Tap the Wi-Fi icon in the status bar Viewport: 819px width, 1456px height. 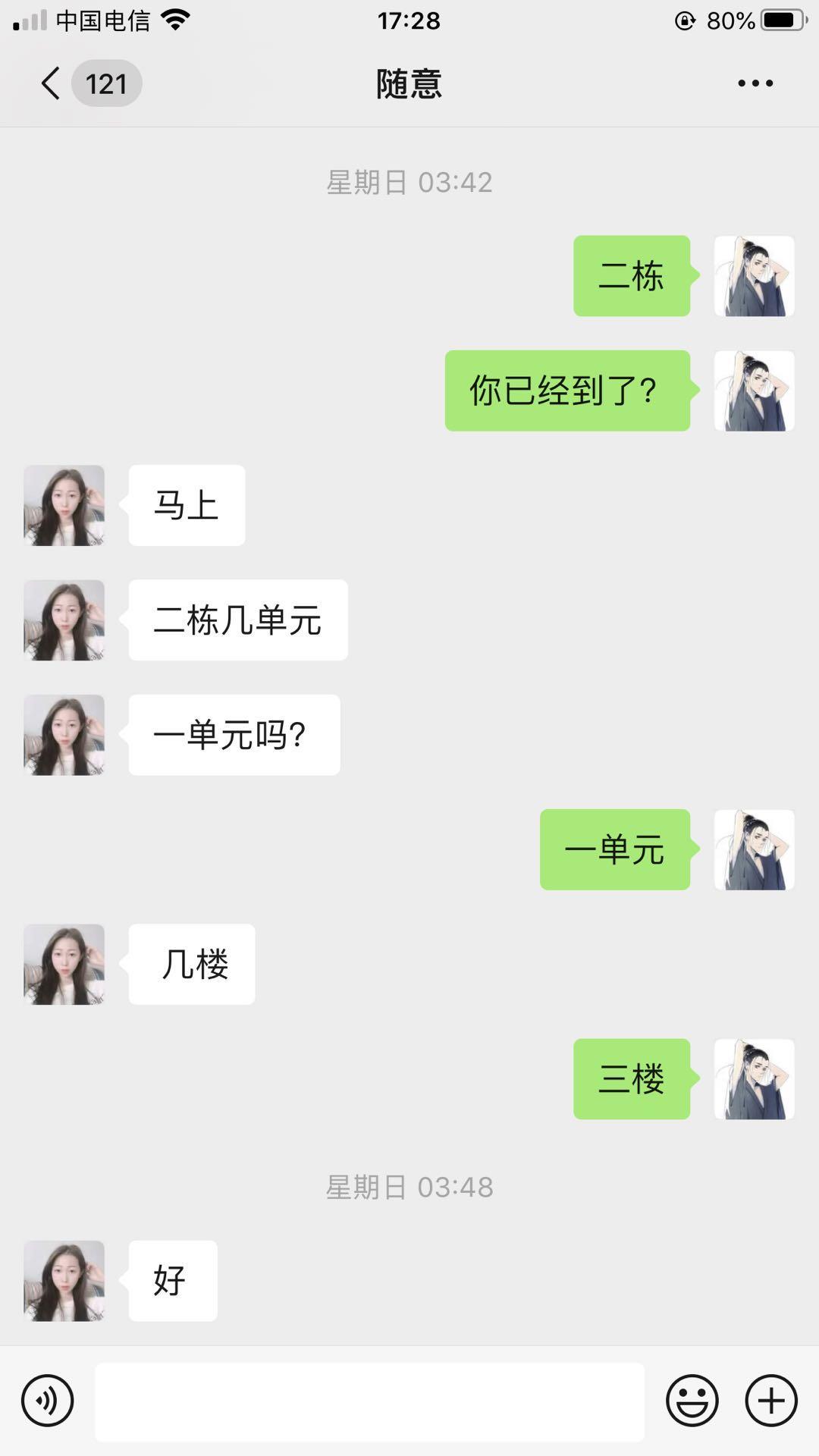[x=175, y=20]
